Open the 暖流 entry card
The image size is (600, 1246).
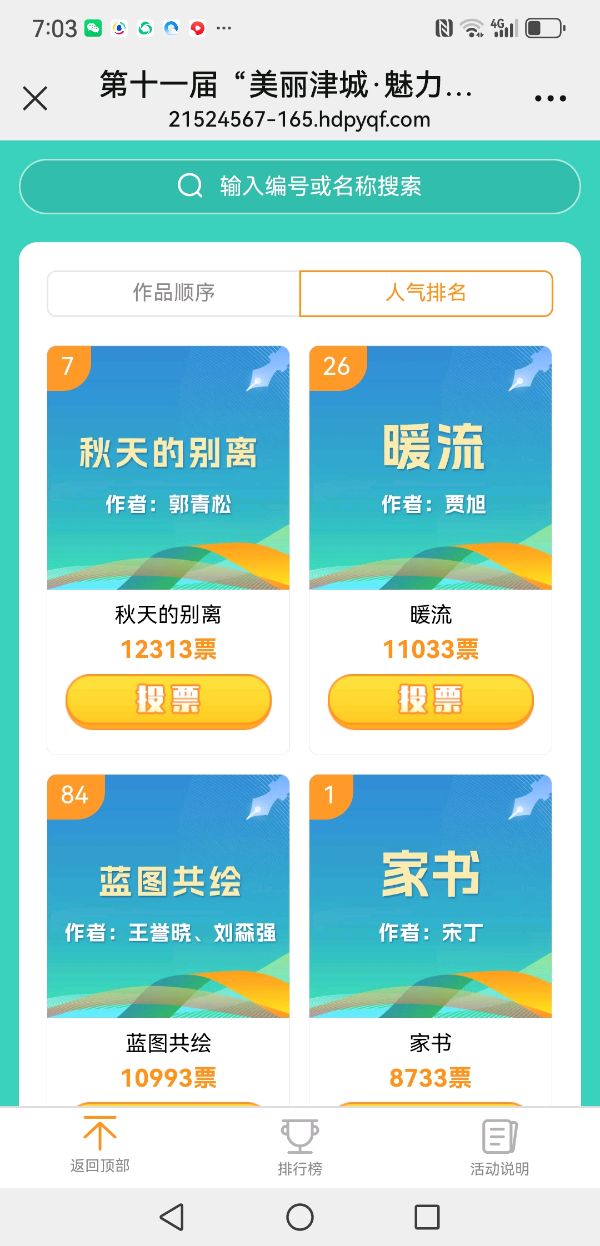430,468
